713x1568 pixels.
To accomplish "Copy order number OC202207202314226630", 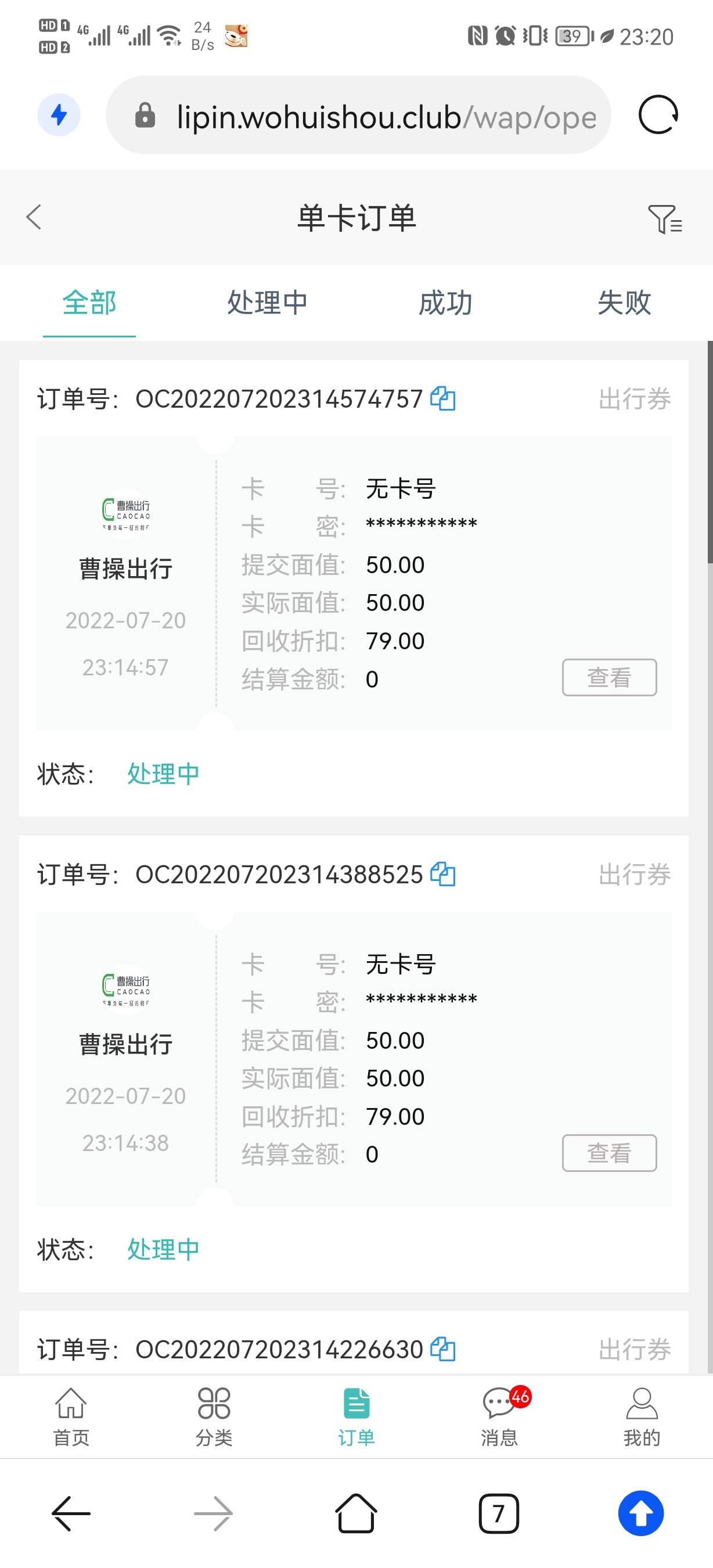I will [x=443, y=1349].
